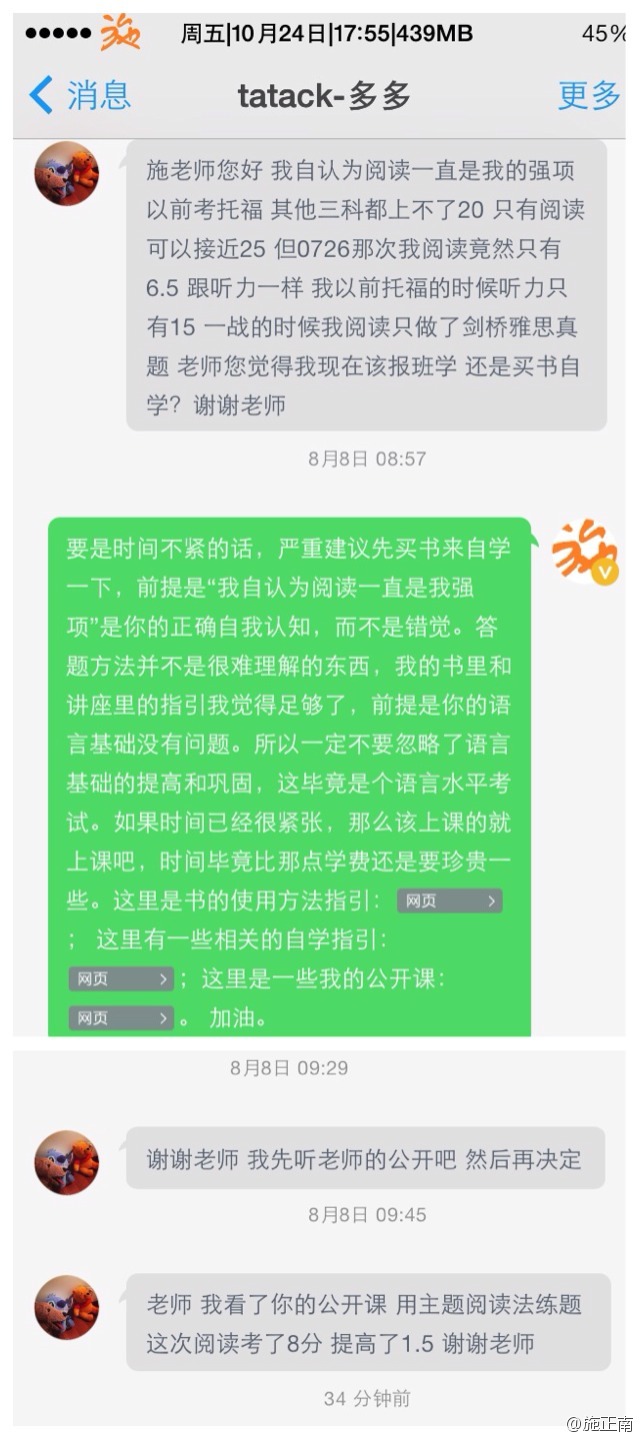This screenshot has height=1440, width=640.
Task: Go back to the 消息 list
Action: click(80, 96)
